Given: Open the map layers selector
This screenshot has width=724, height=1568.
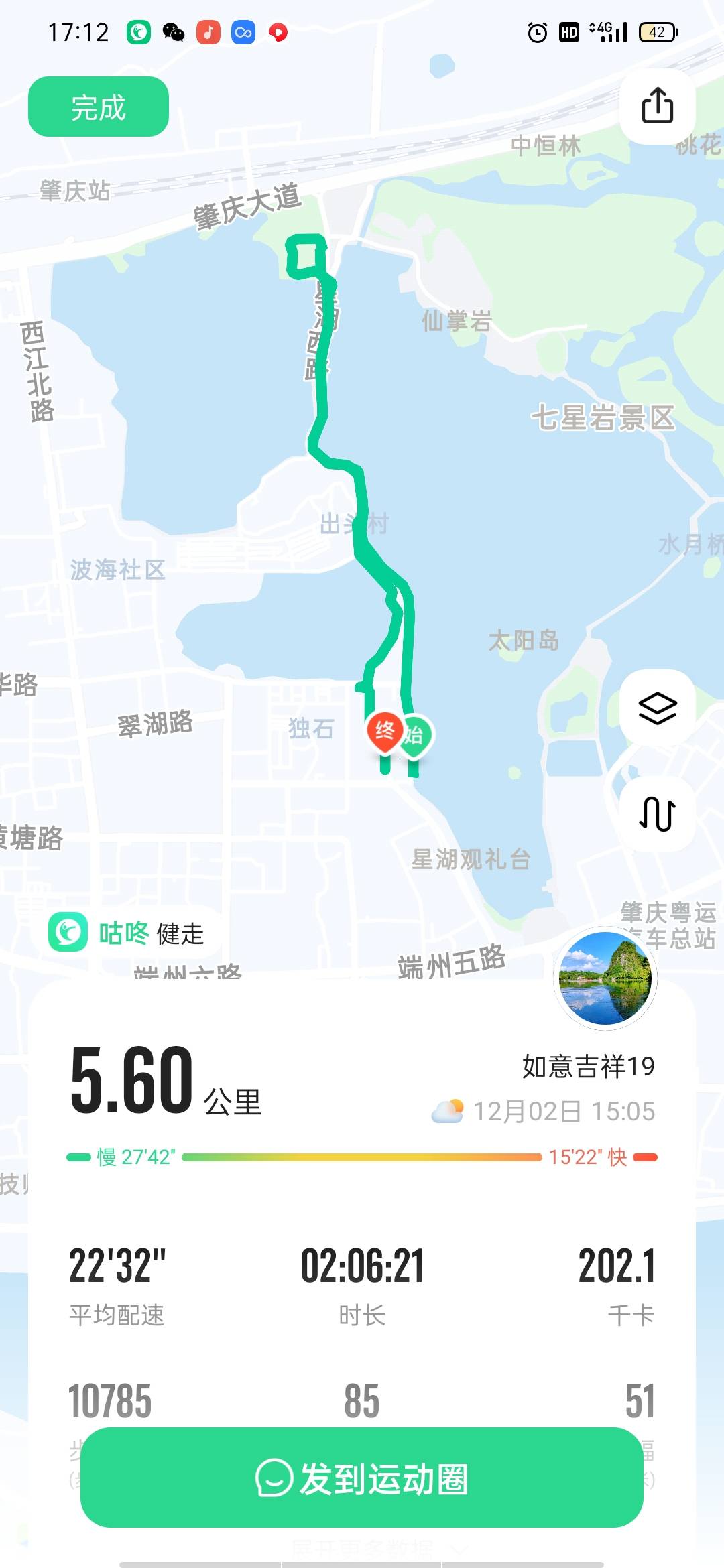Looking at the screenshot, I should (656, 708).
